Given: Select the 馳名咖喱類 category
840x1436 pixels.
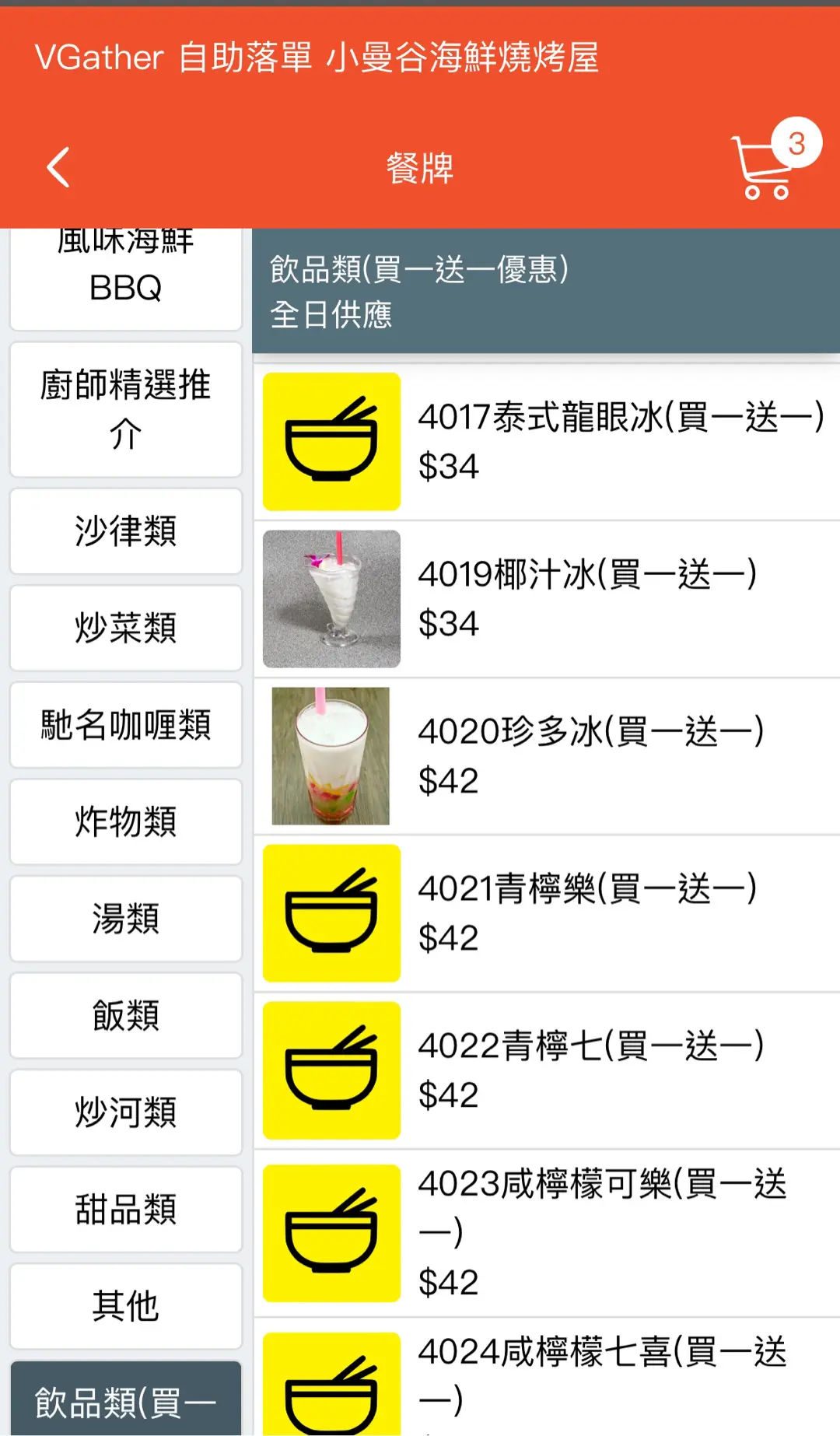Looking at the screenshot, I should (126, 725).
